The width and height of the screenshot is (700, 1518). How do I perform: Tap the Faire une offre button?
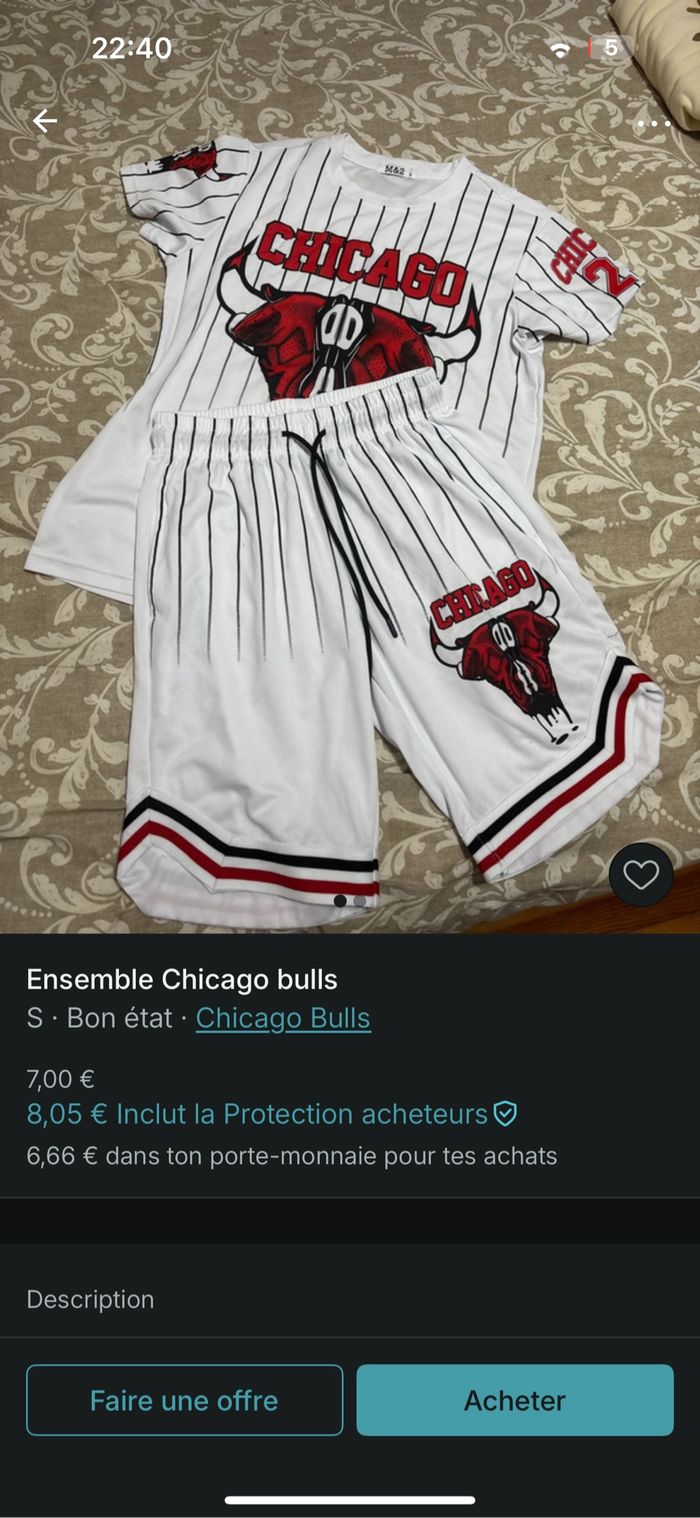tap(184, 1400)
